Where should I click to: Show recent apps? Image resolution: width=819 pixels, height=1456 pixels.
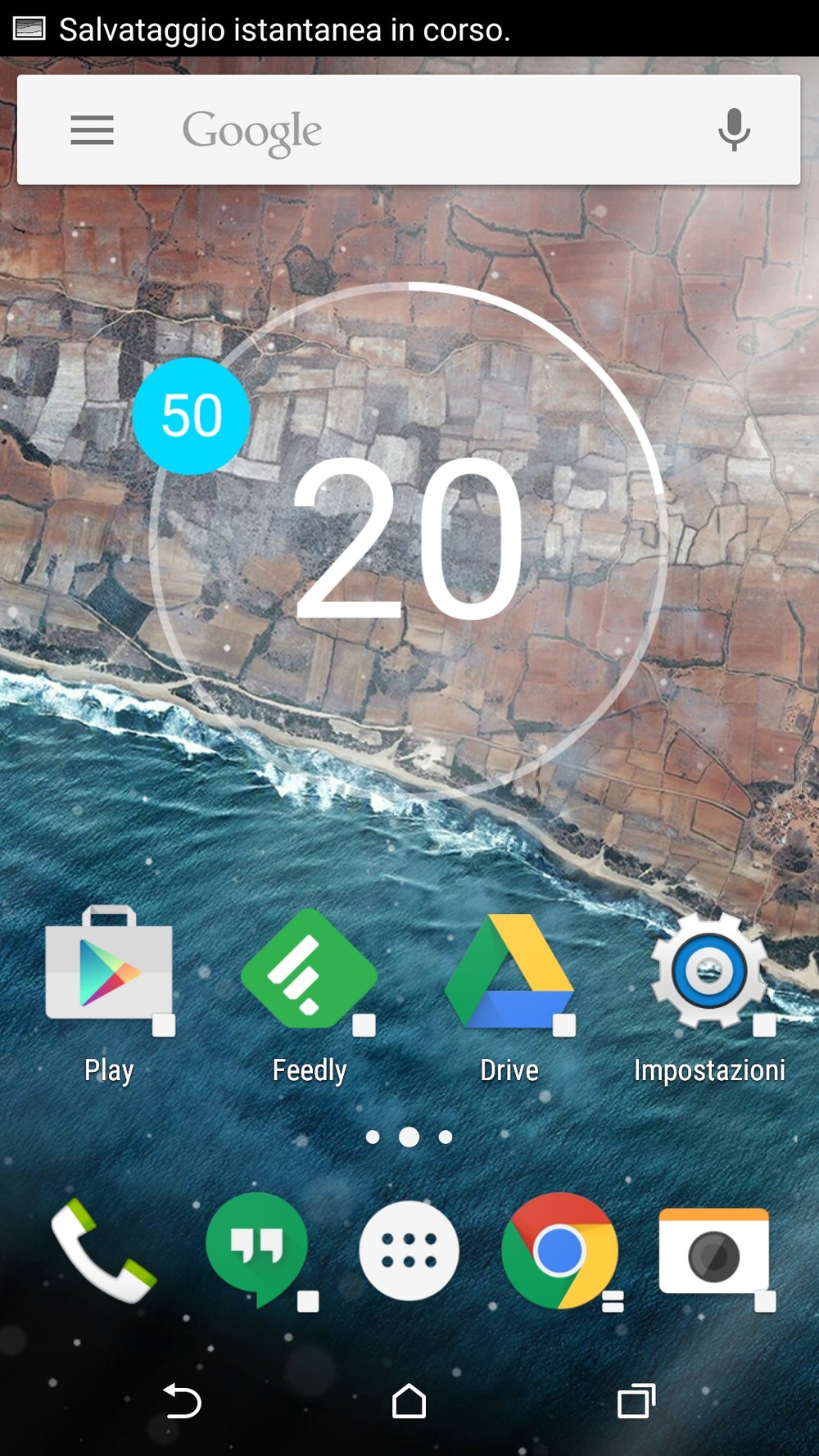[636, 1400]
